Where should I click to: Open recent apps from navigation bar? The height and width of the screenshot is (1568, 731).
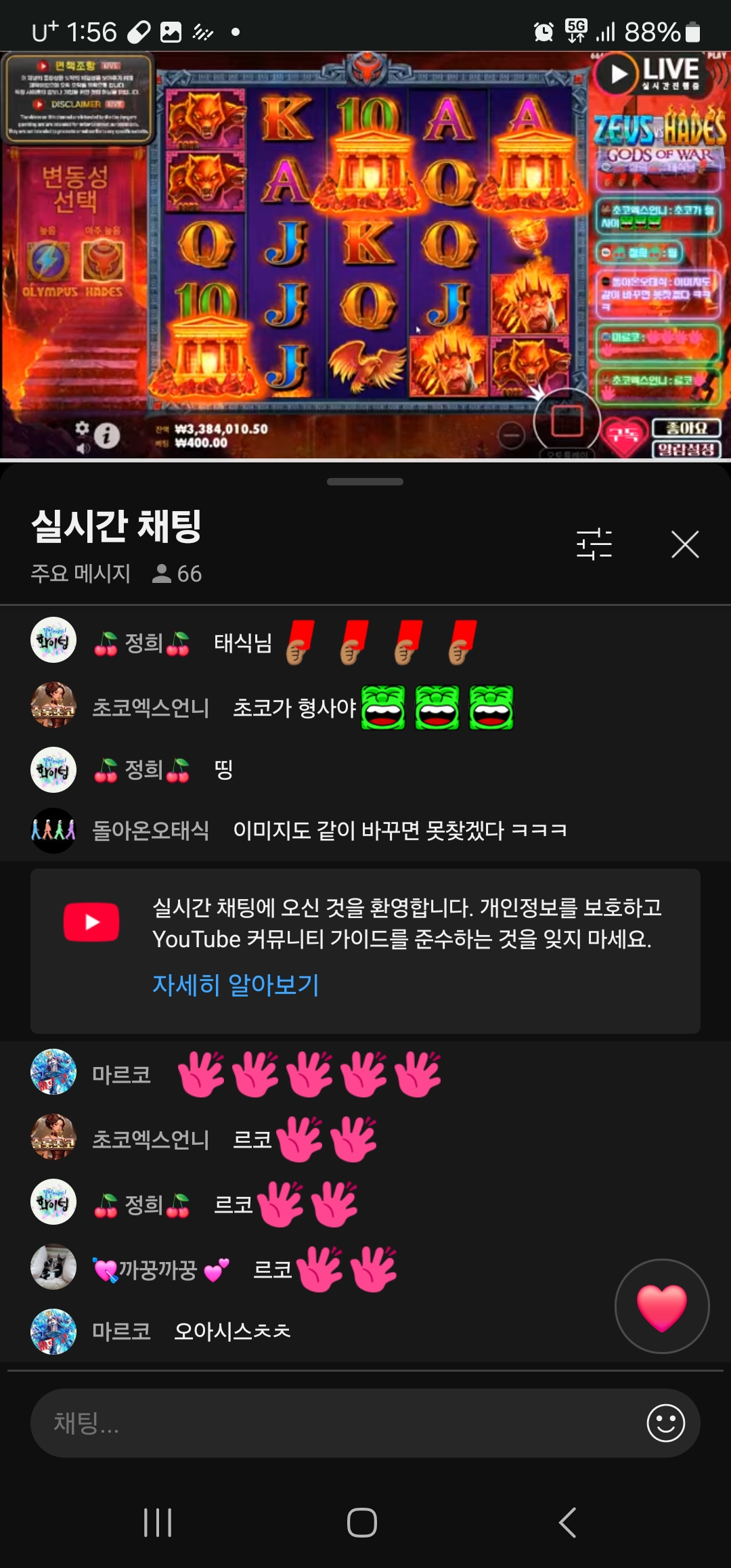point(158,1523)
